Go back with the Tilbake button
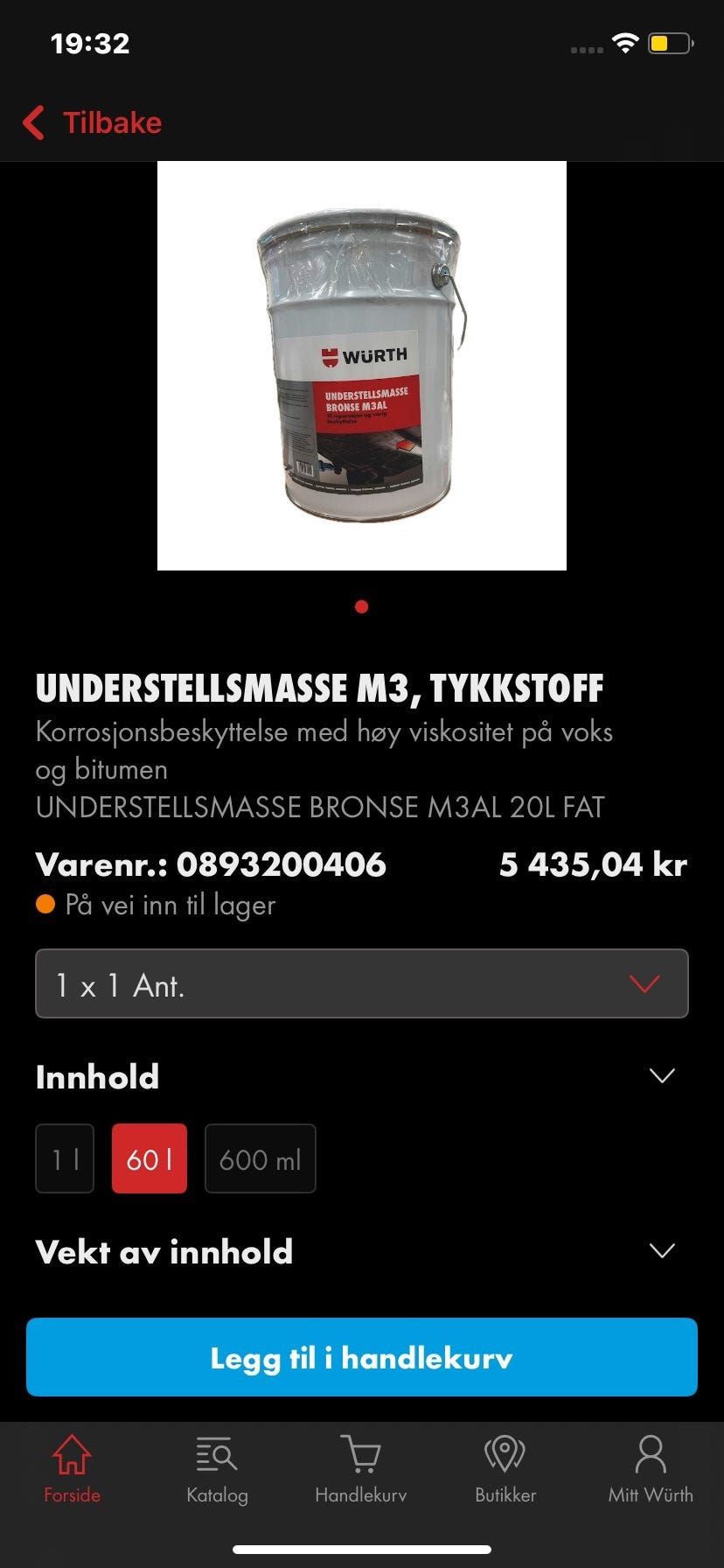Screen dimensions: 724x1568 pyautogui.click(x=93, y=122)
